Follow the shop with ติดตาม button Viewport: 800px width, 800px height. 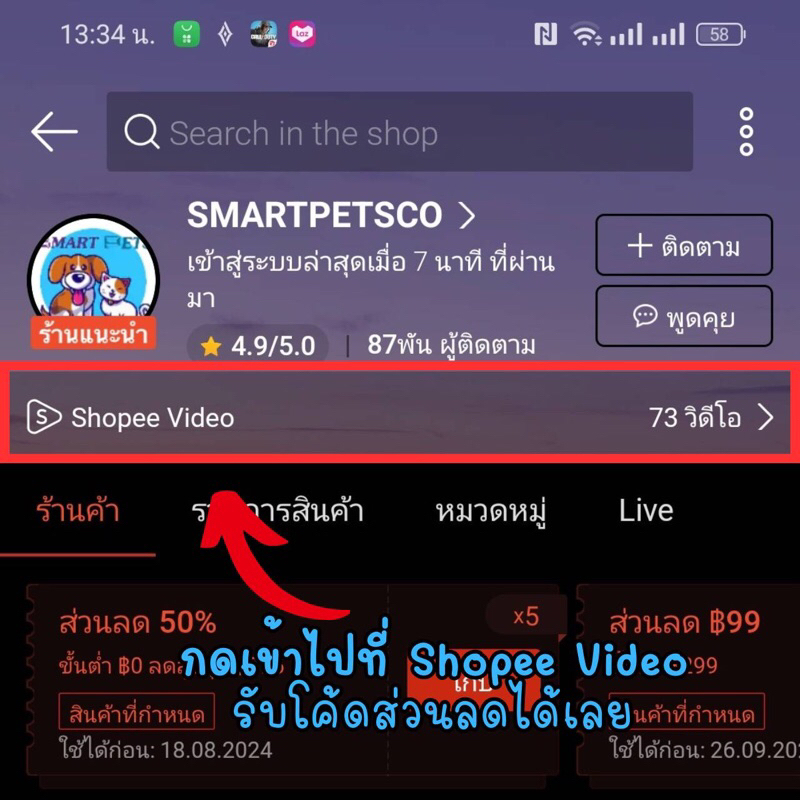coord(684,245)
